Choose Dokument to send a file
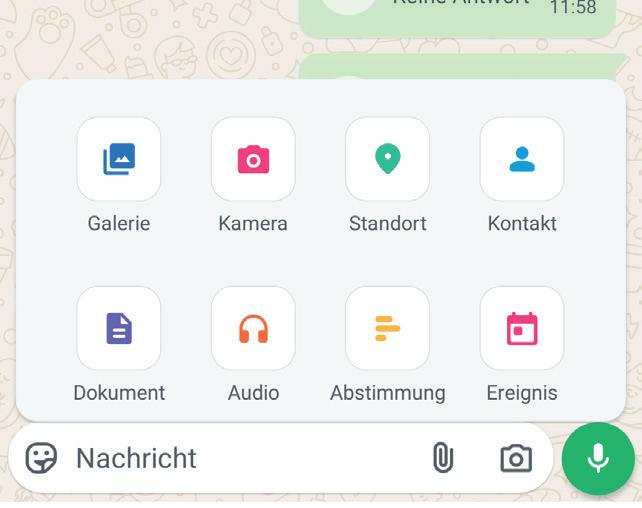 point(119,328)
